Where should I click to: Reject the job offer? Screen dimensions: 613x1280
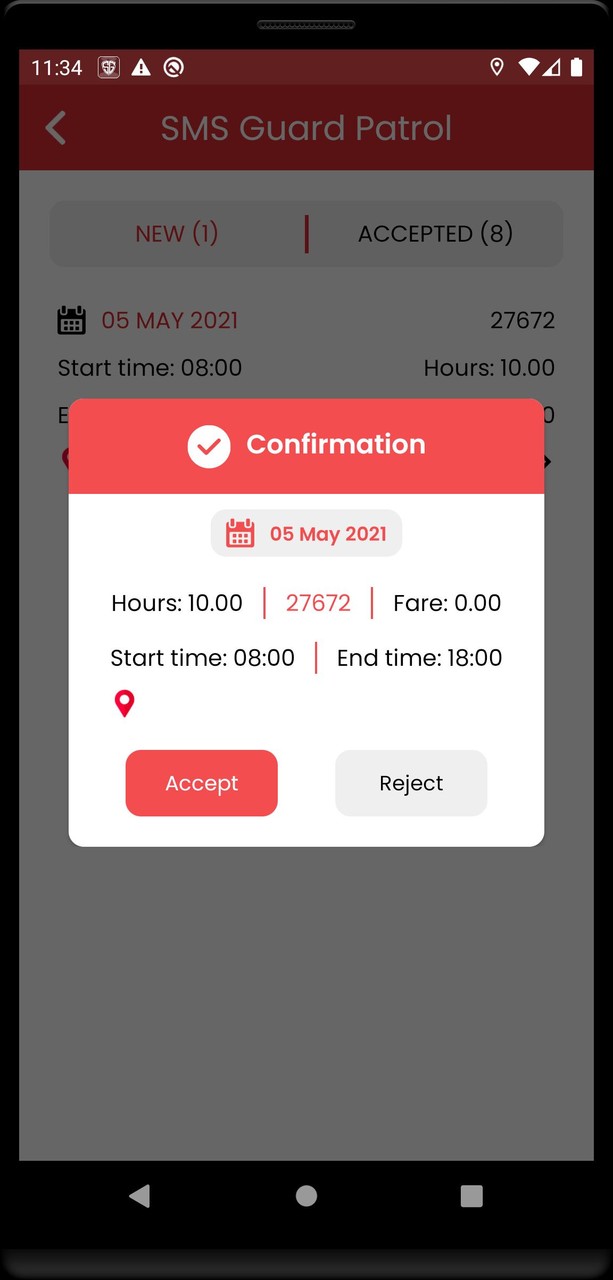coord(411,783)
